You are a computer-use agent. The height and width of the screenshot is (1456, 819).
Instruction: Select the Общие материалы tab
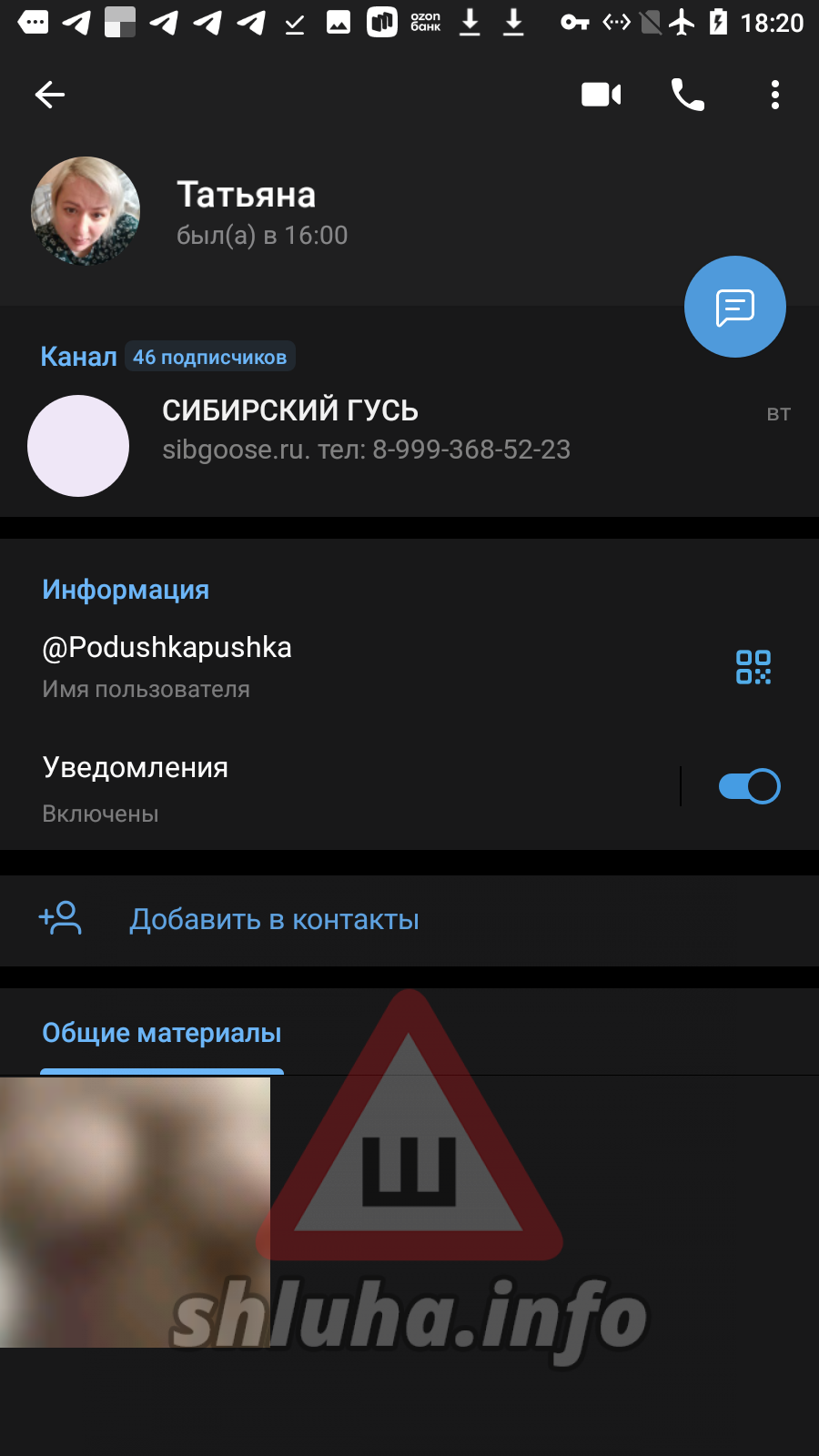162,1034
